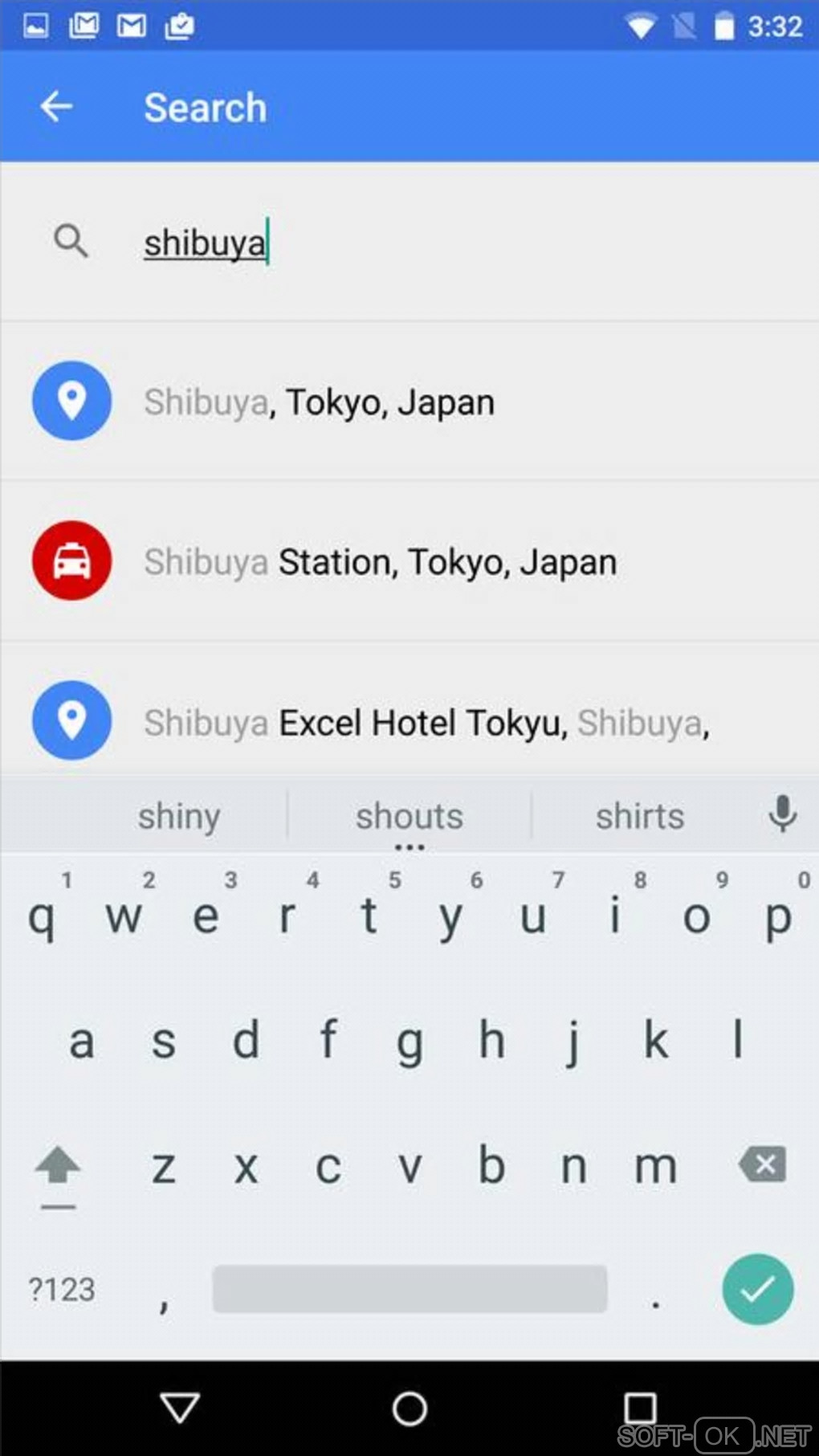Pick the keyboard suggestion "shouts"
The image size is (819, 1456).
pyautogui.click(x=409, y=817)
